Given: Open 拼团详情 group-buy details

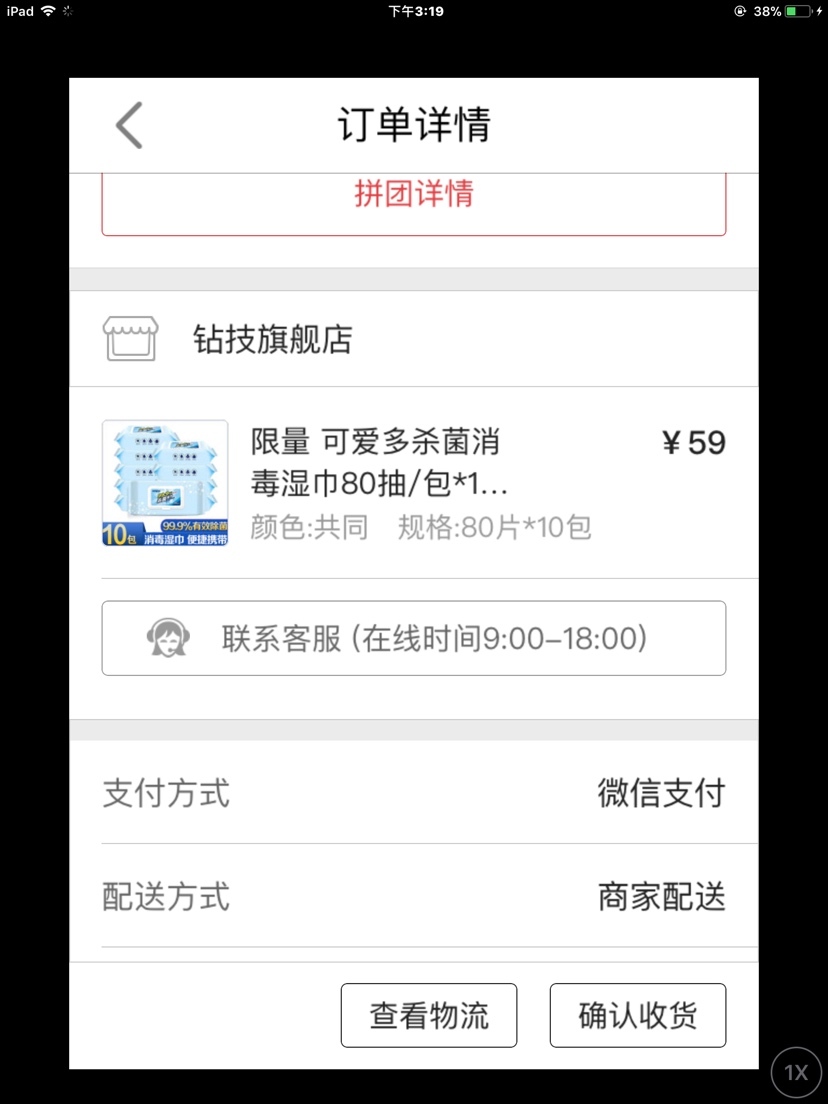Looking at the screenshot, I should coord(413,194).
